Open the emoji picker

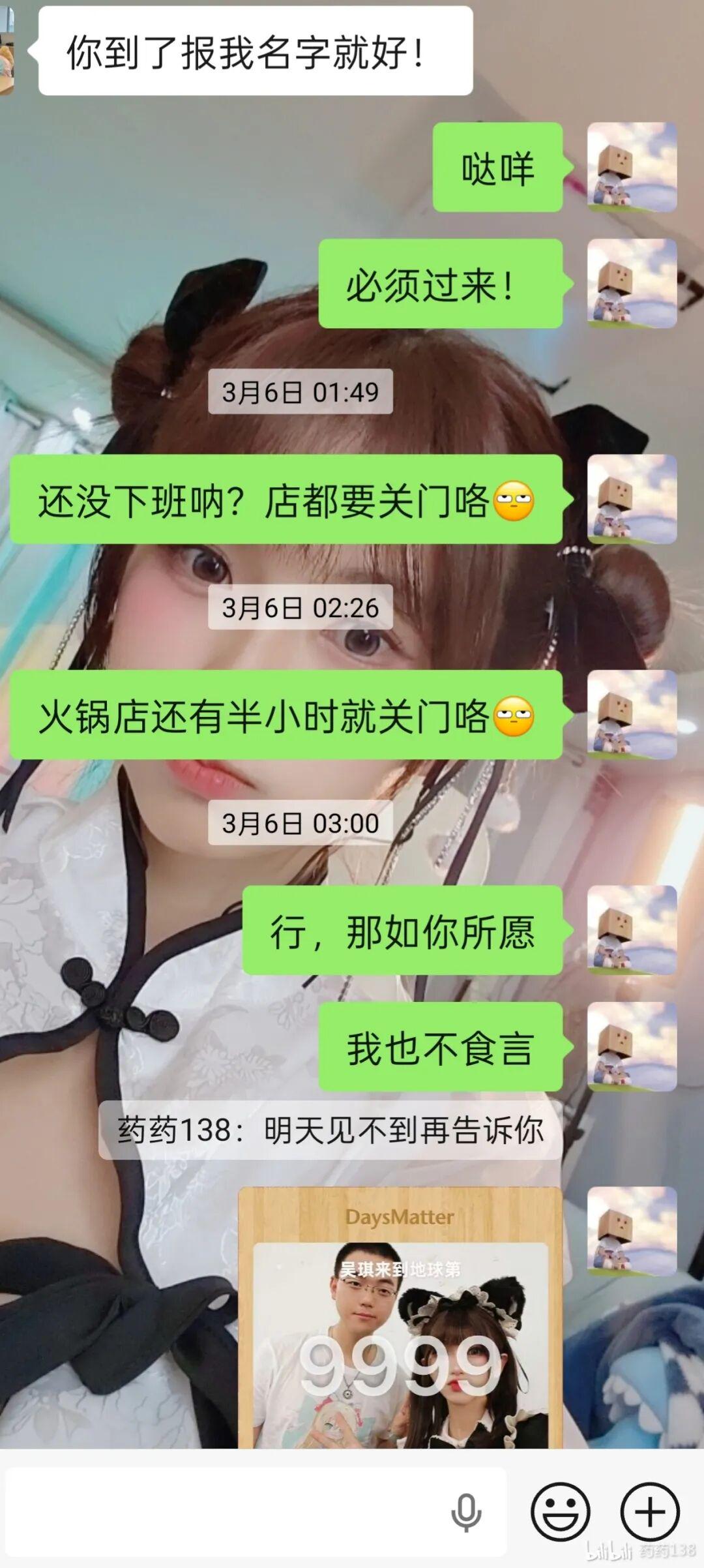pos(560,1512)
